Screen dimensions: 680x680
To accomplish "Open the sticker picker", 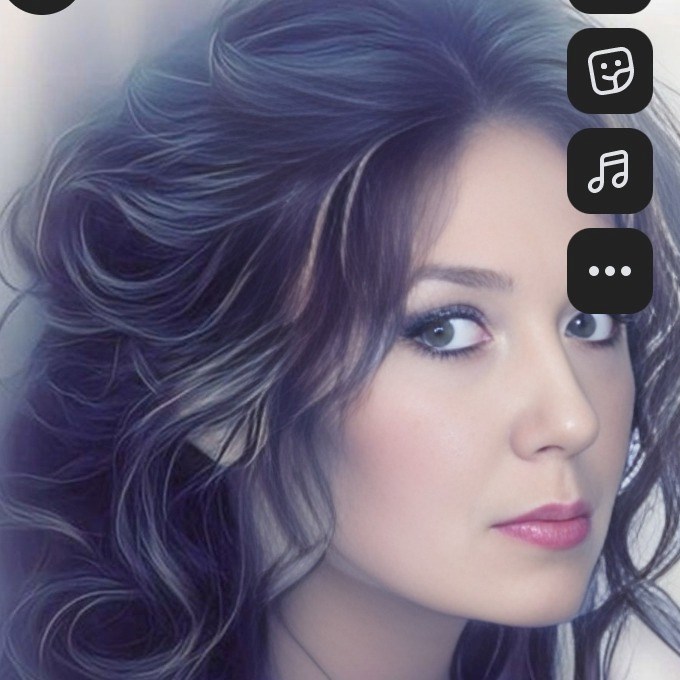I will pos(610,71).
